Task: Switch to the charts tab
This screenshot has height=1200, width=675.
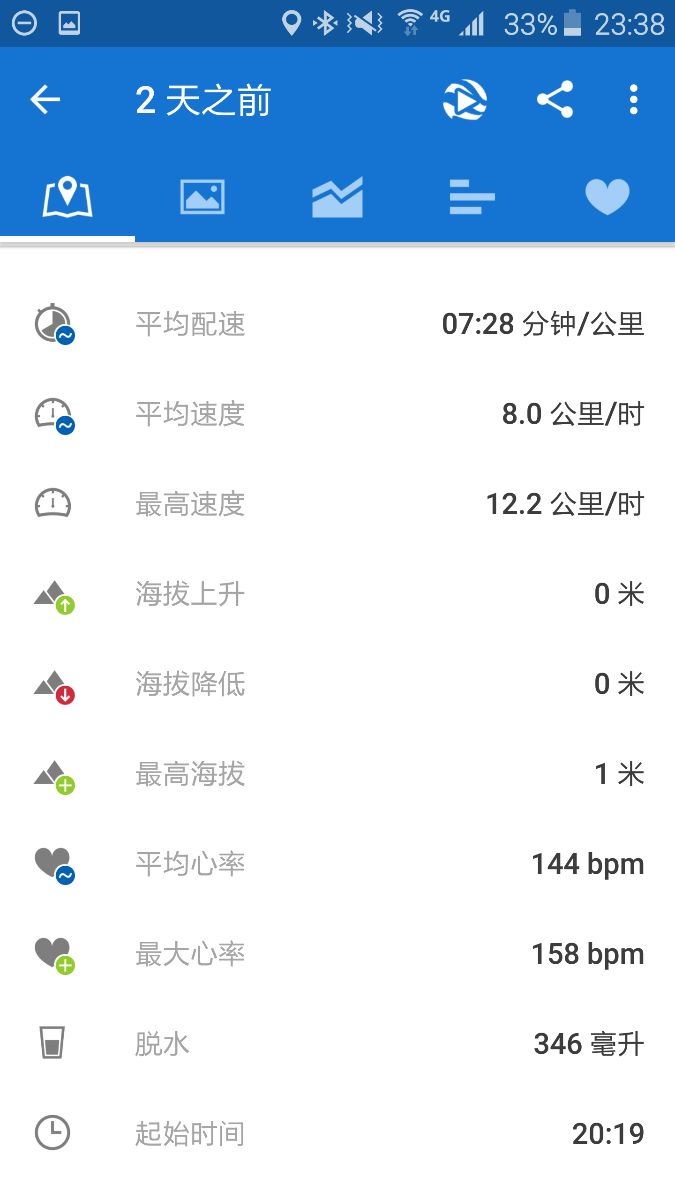Action: [337, 197]
